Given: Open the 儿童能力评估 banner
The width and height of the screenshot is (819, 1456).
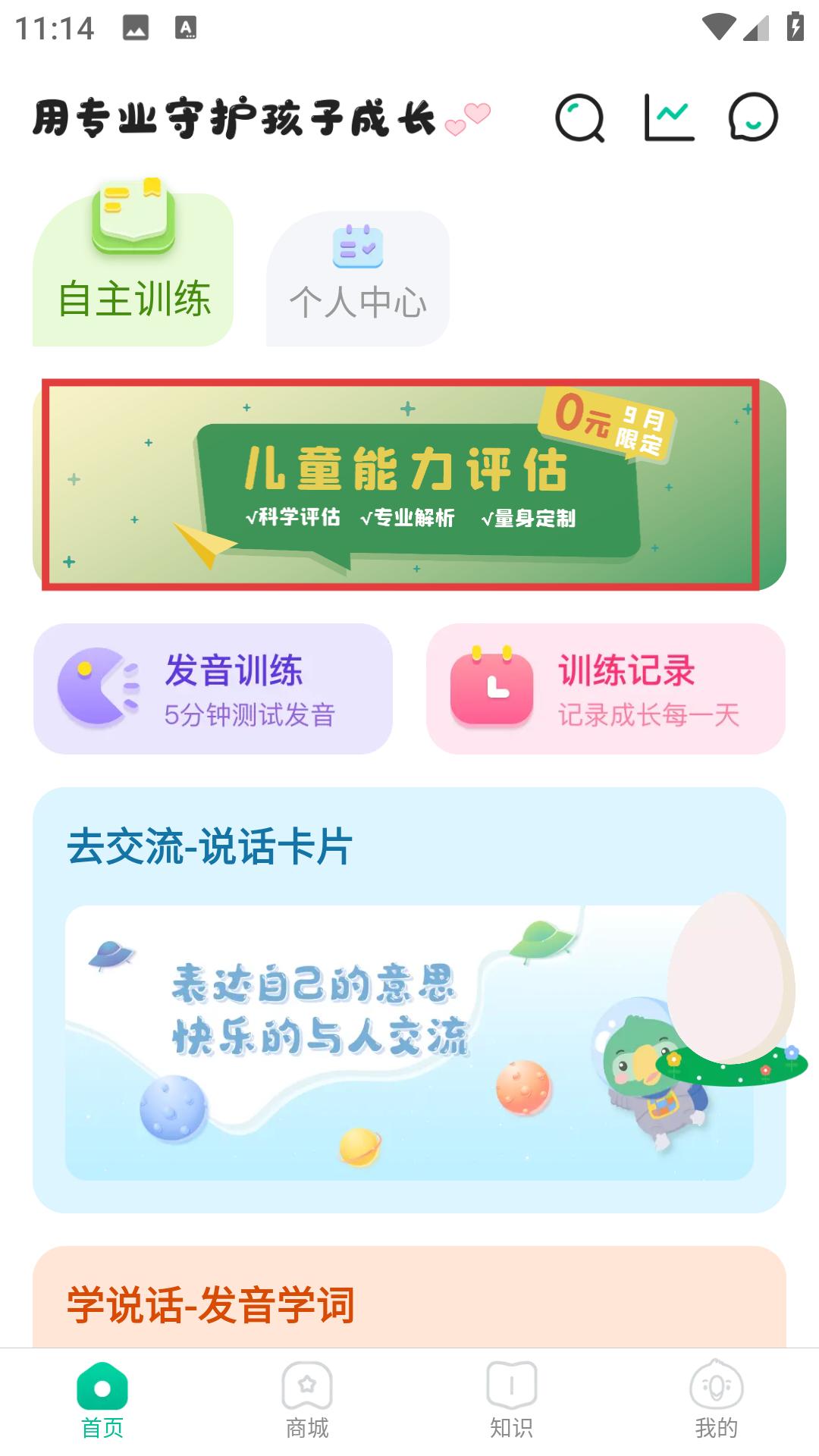Looking at the screenshot, I should tap(402, 485).
